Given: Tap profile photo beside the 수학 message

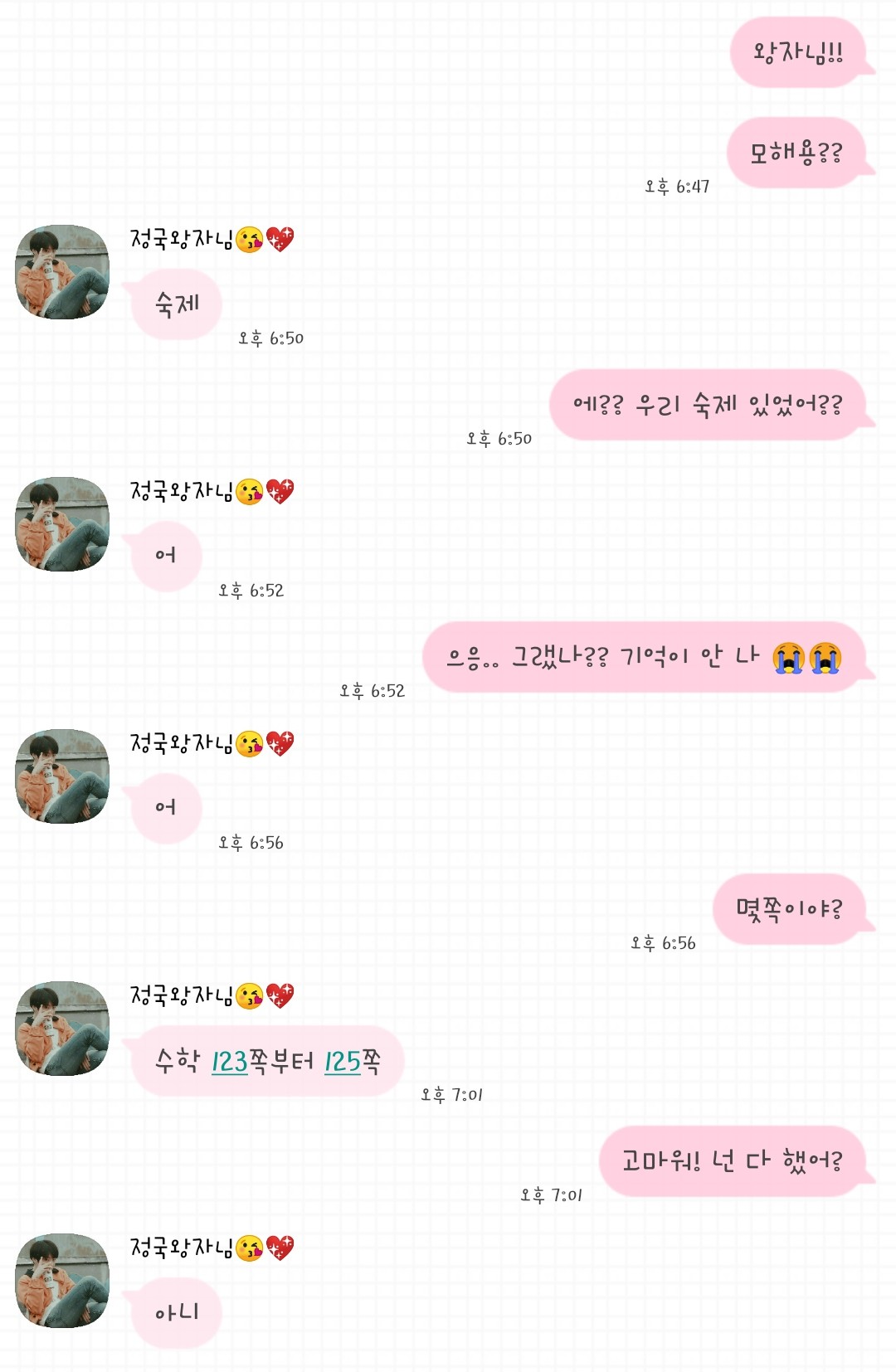Looking at the screenshot, I should point(62,1029).
